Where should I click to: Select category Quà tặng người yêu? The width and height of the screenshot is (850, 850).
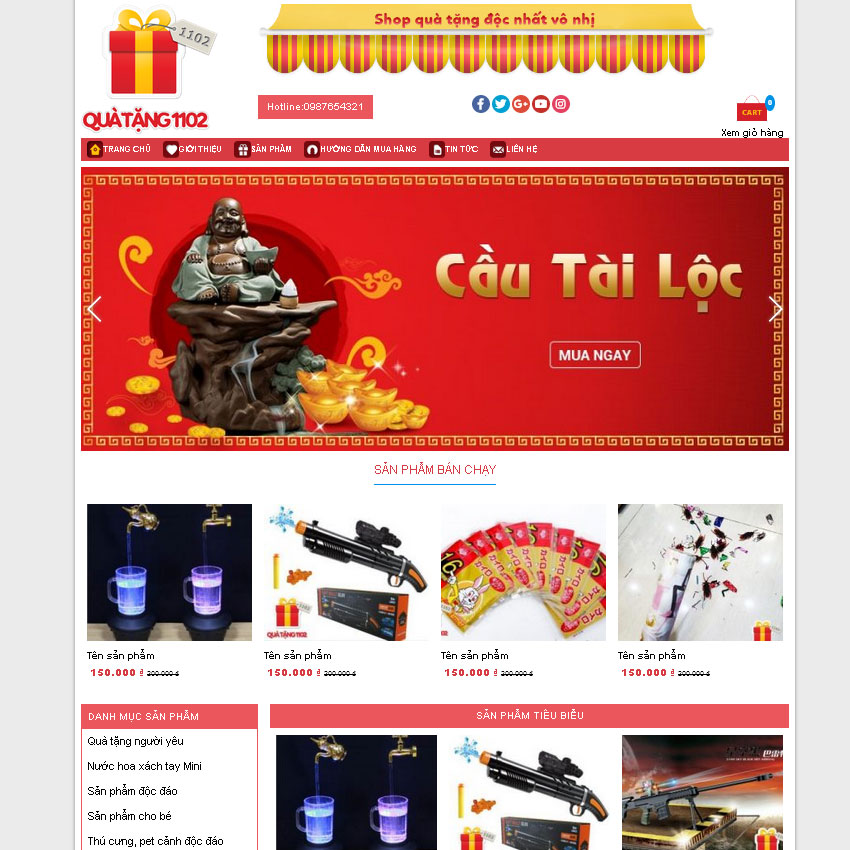136,741
